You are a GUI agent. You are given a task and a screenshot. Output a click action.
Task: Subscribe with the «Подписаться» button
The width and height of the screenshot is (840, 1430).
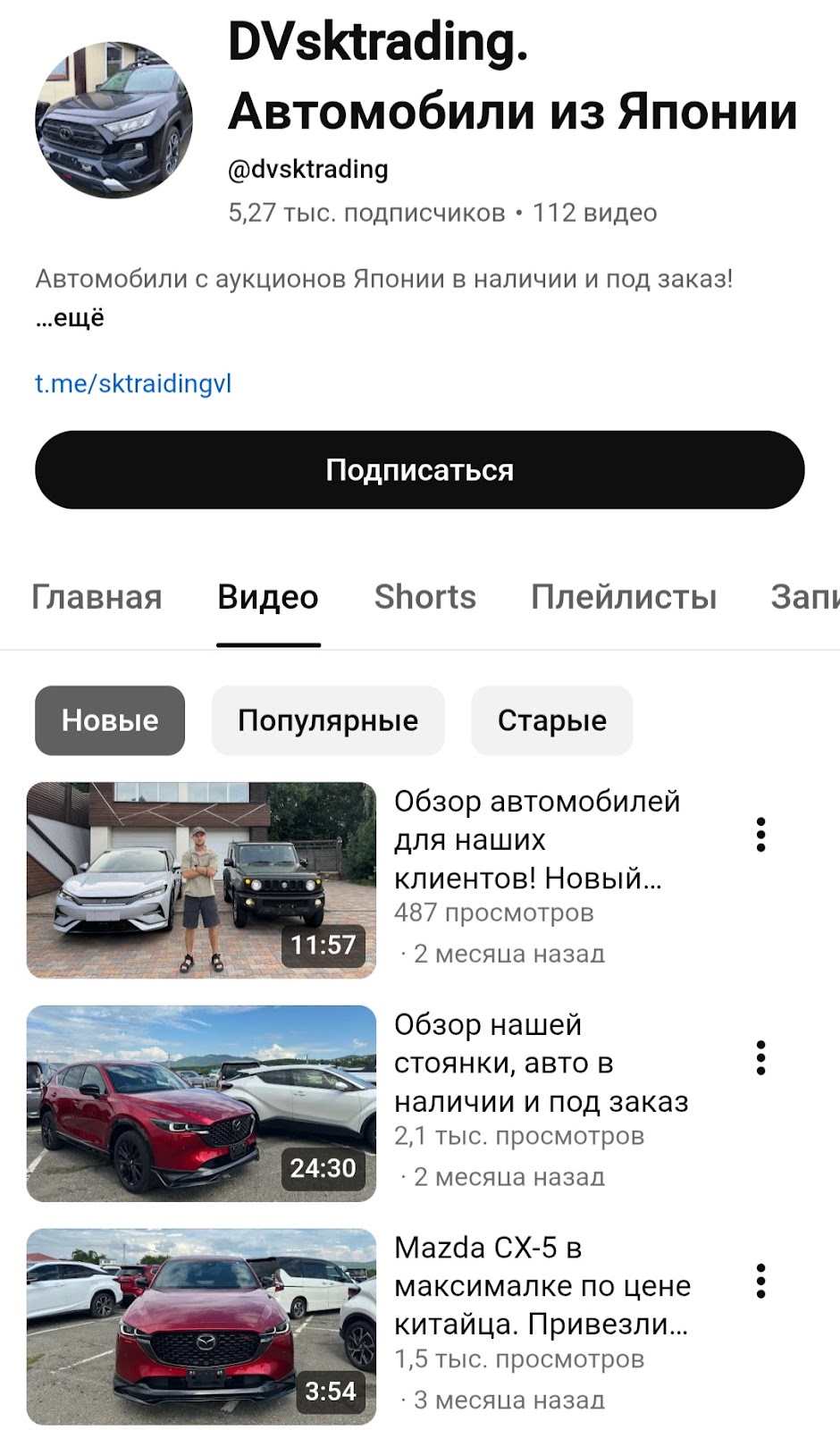(x=419, y=470)
